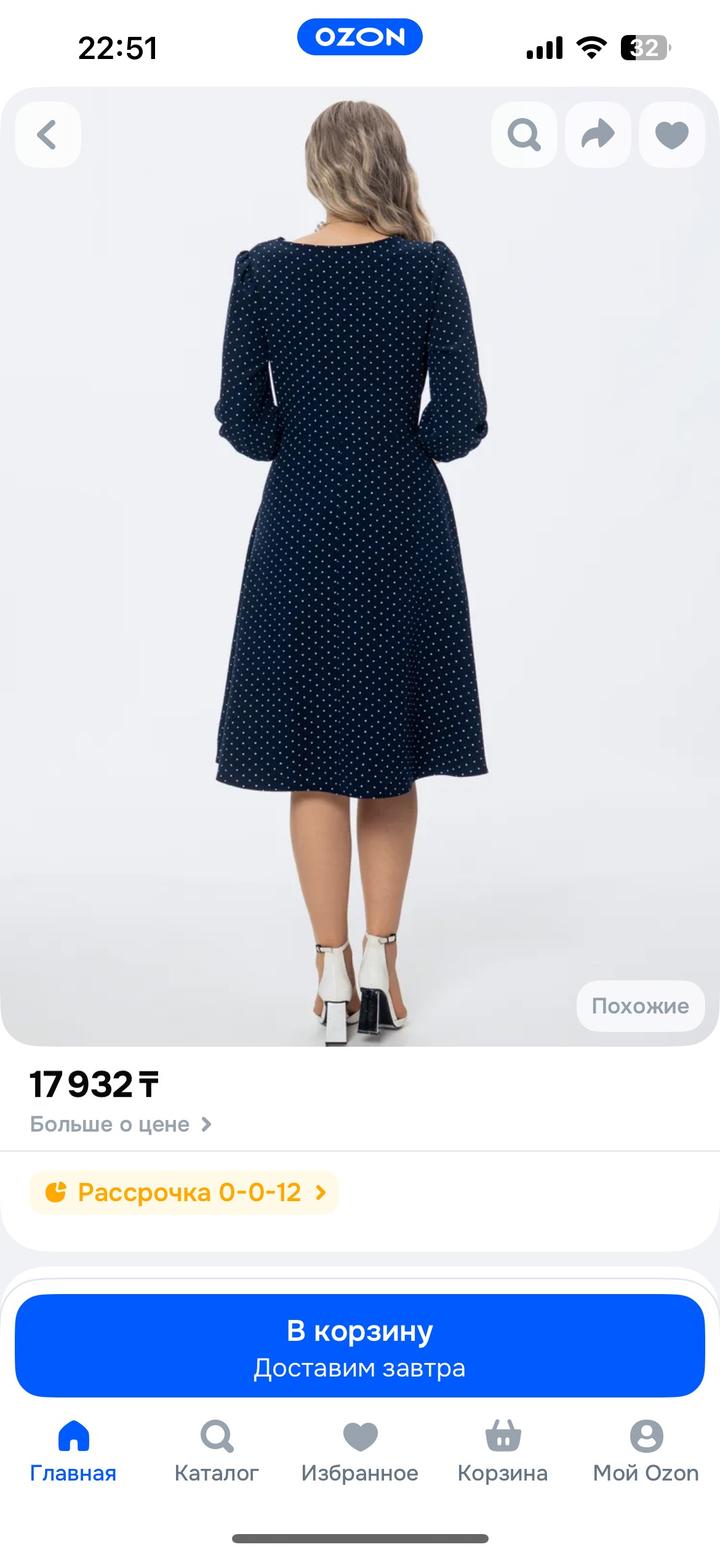Screen dimensions: 720x1558
Task: Add the dress to favorites with heart
Action: (672, 134)
